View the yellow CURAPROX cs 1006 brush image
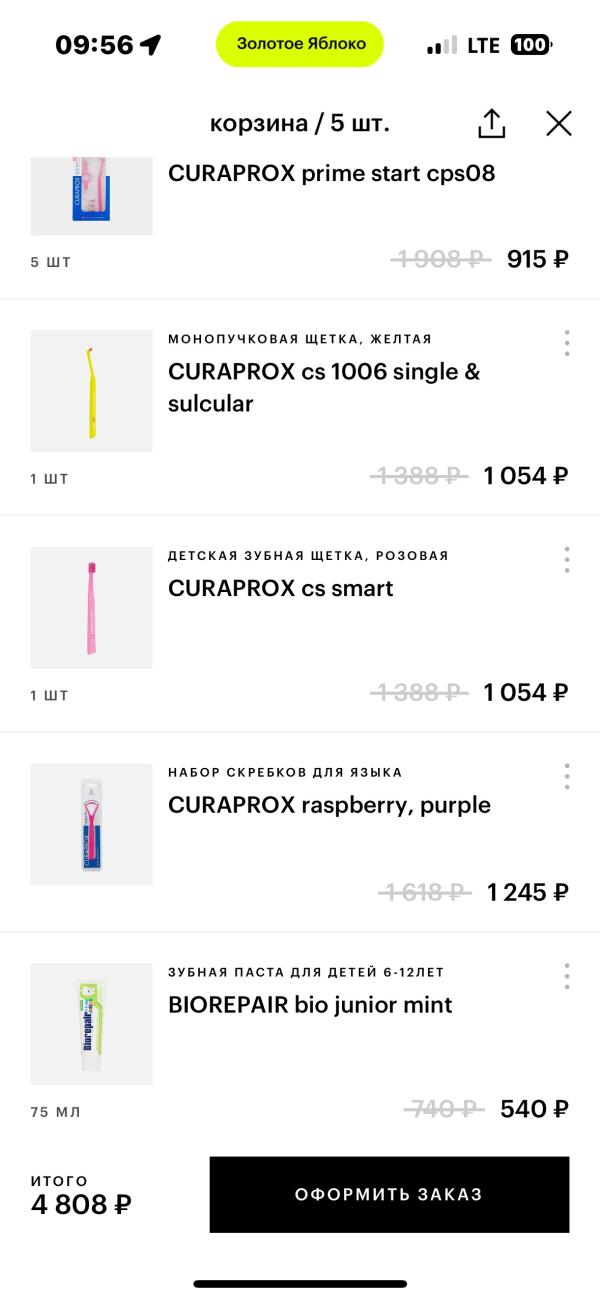This screenshot has width=600, height=1300. tap(91, 391)
